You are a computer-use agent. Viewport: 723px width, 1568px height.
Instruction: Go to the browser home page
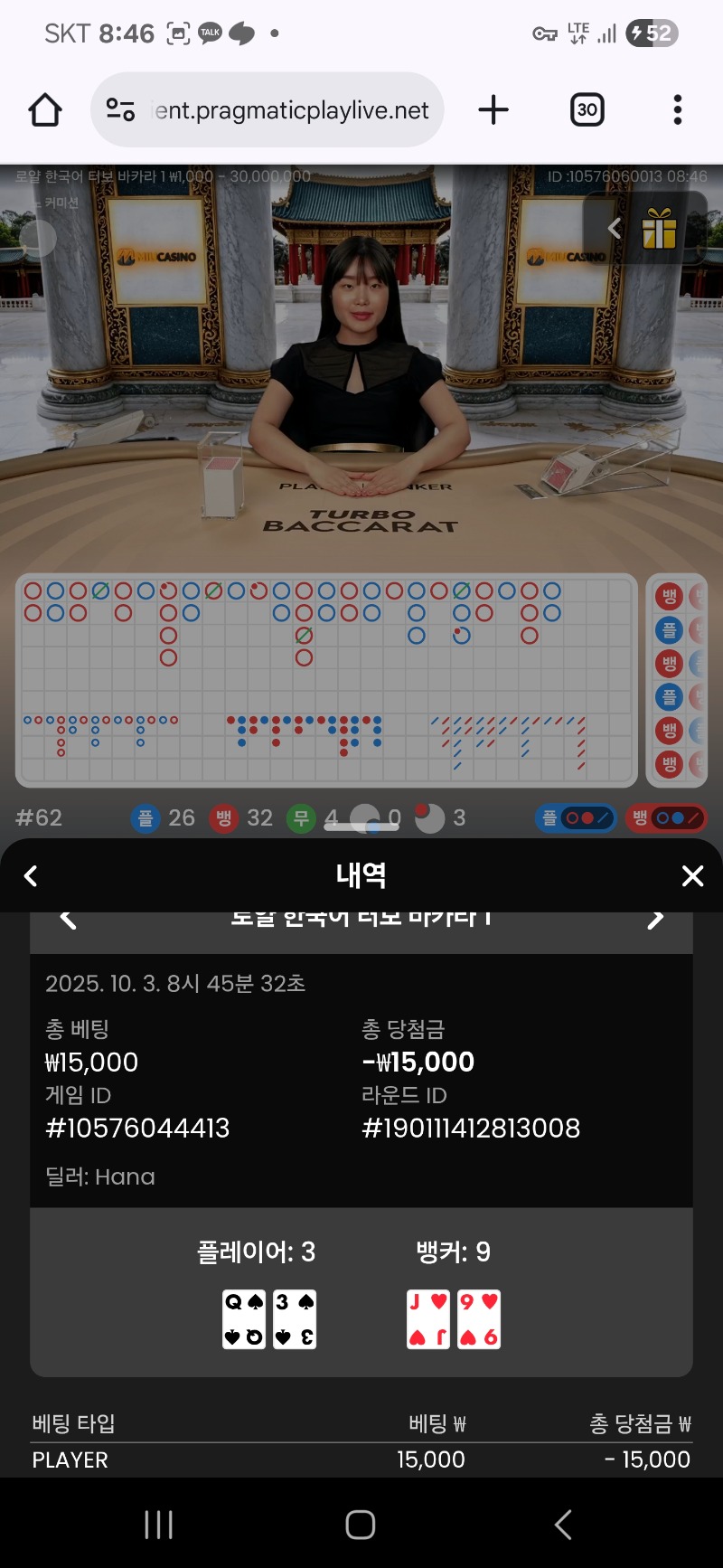45,110
